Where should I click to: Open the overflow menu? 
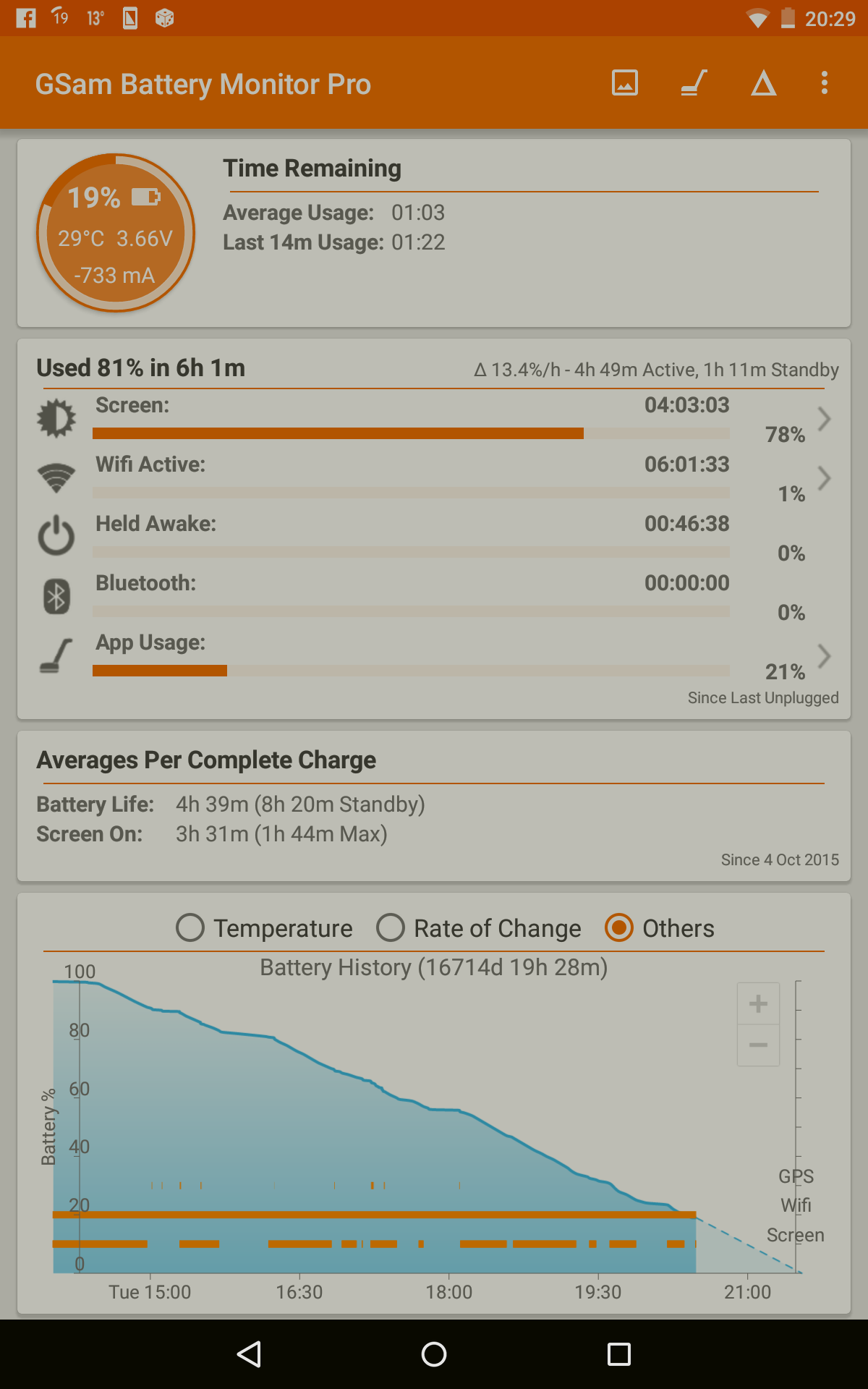tap(824, 83)
